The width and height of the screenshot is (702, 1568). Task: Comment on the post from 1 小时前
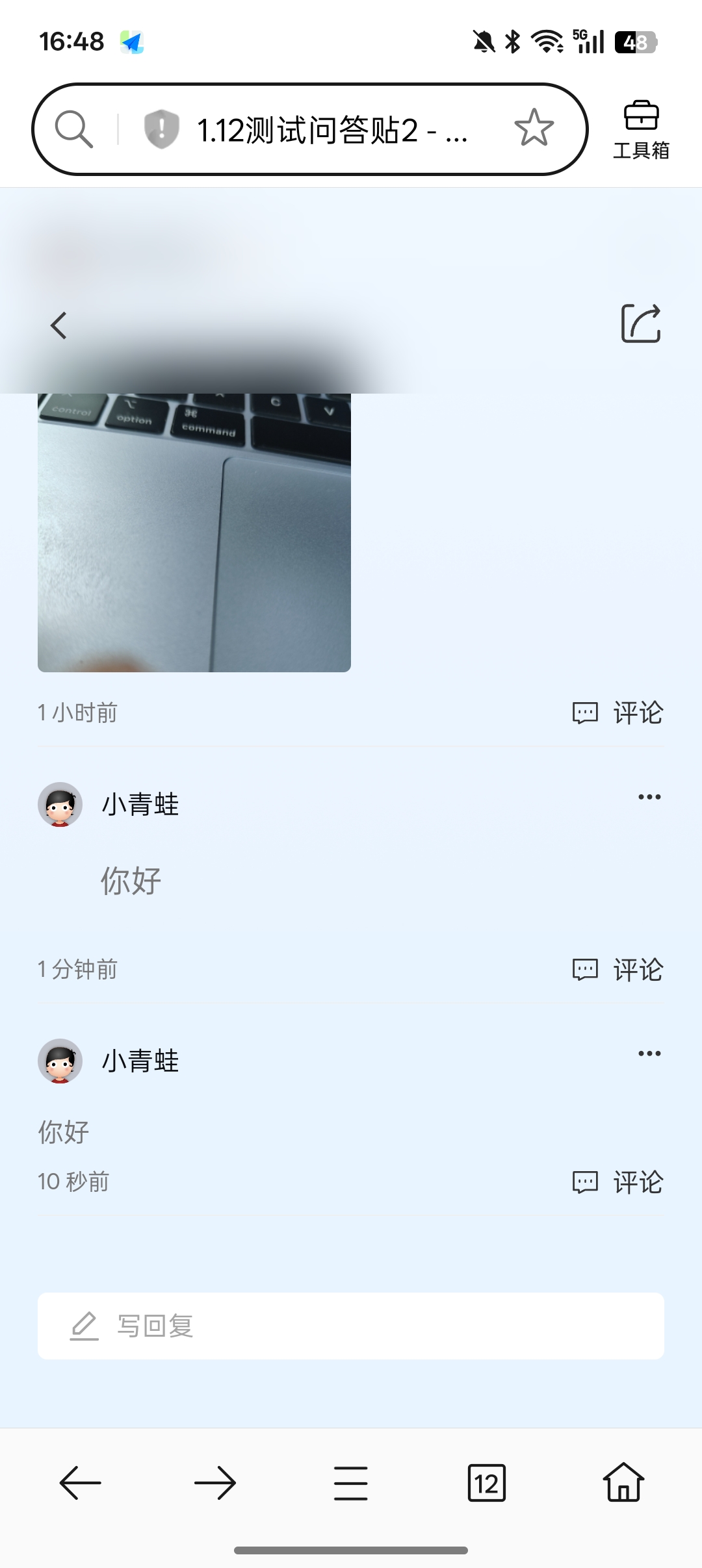point(617,713)
